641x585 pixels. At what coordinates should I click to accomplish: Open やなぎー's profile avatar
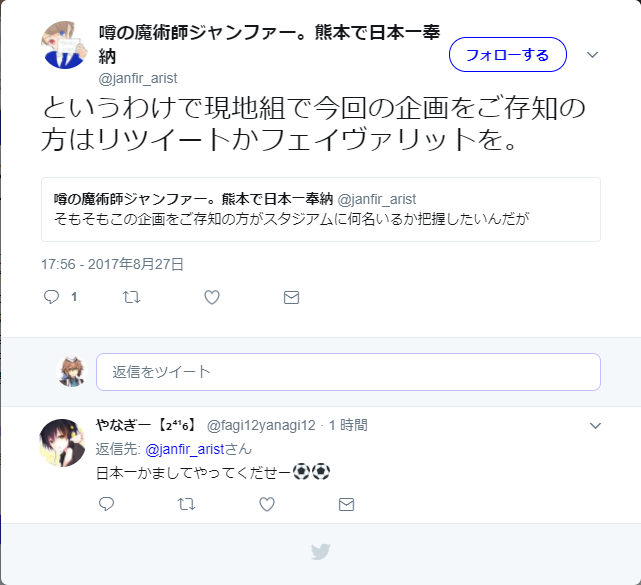pos(63,443)
